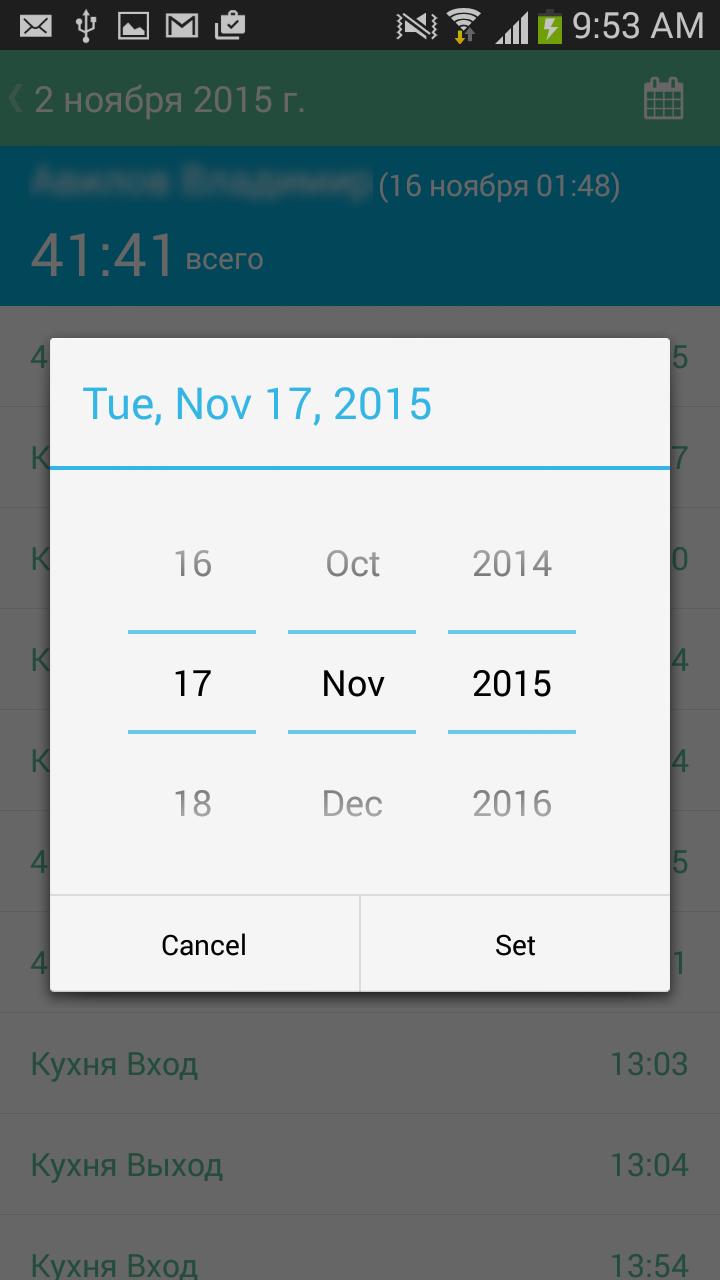Image resolution: width=720 pixels, height=1280 pixels.
Task: Edit the selected day 17
Action: pos(192,684)
